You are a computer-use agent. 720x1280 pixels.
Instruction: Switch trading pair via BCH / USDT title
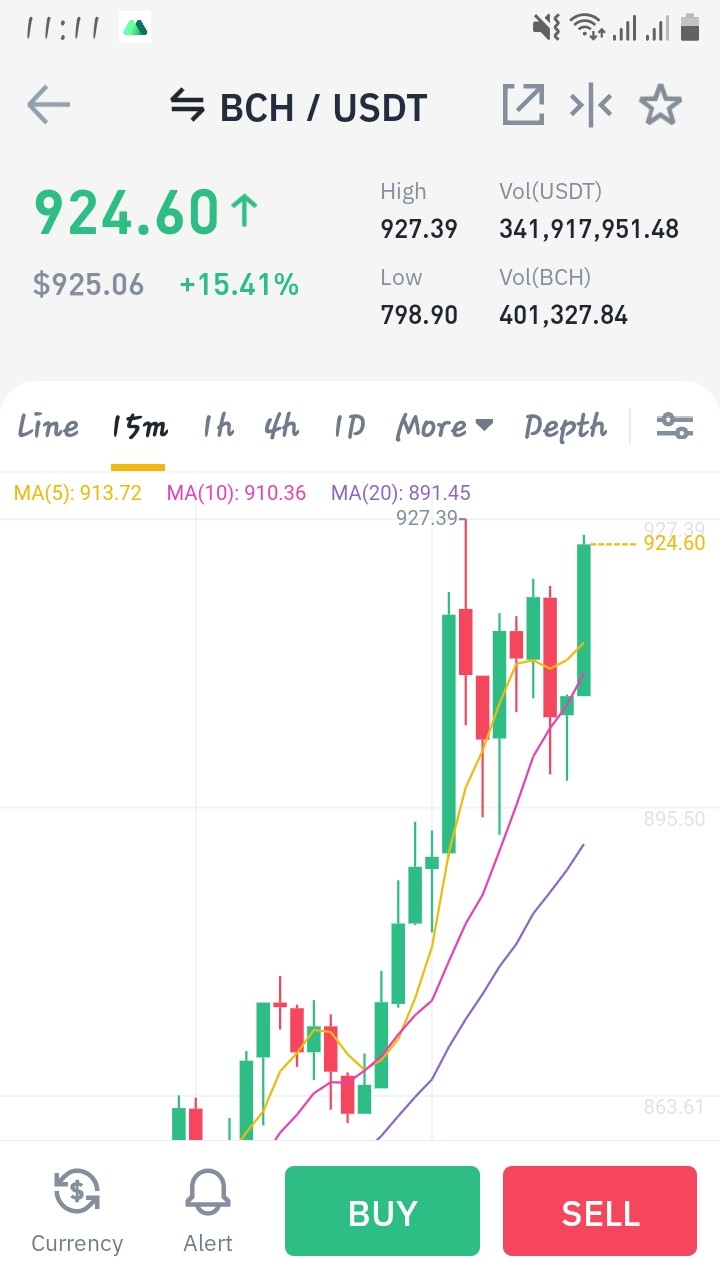[299, 107]
